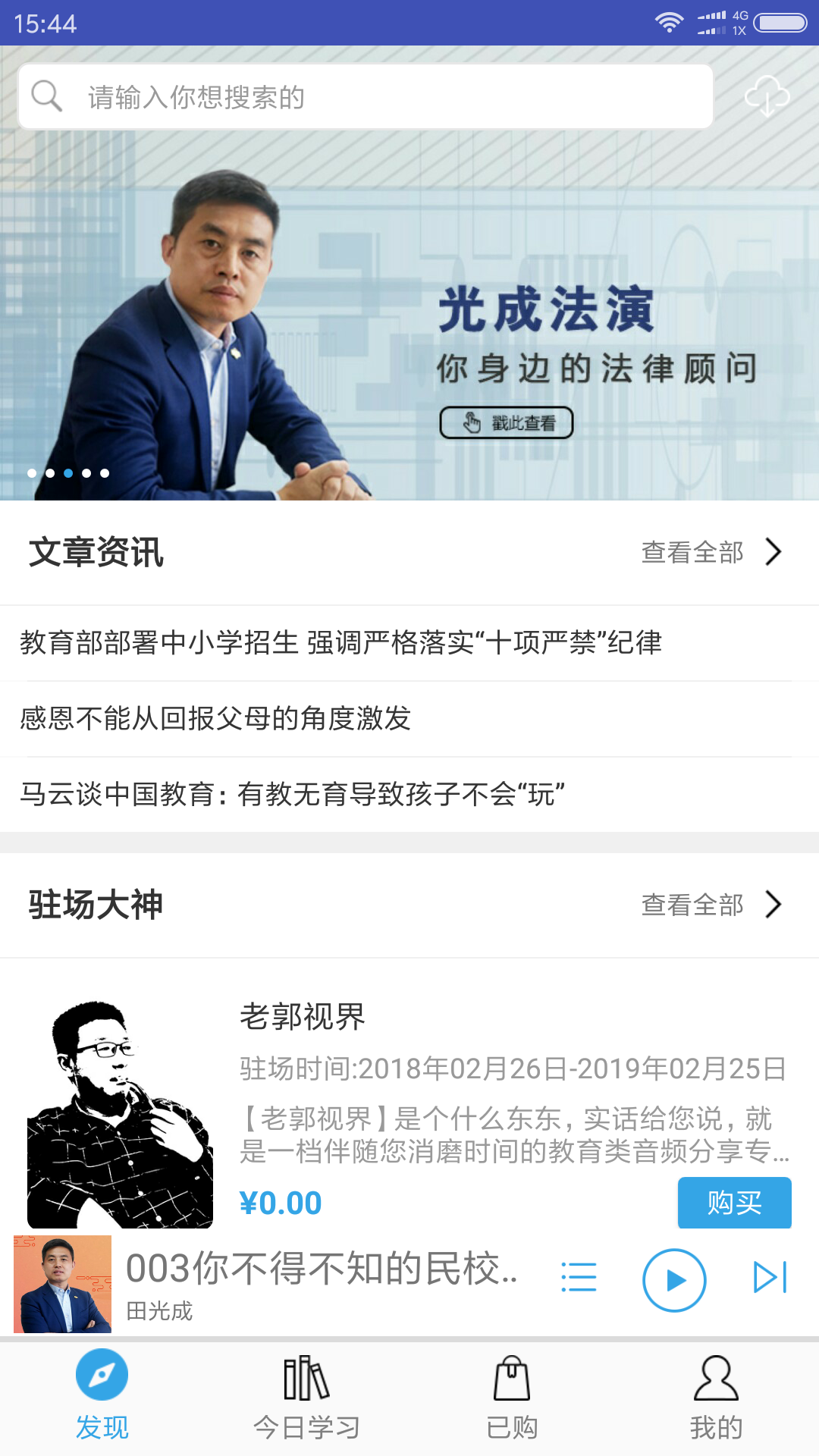Tap the 购买 button for 老郭视界
The image size is (819, 1456).
pyautogui.click(x=734, y=1202)
